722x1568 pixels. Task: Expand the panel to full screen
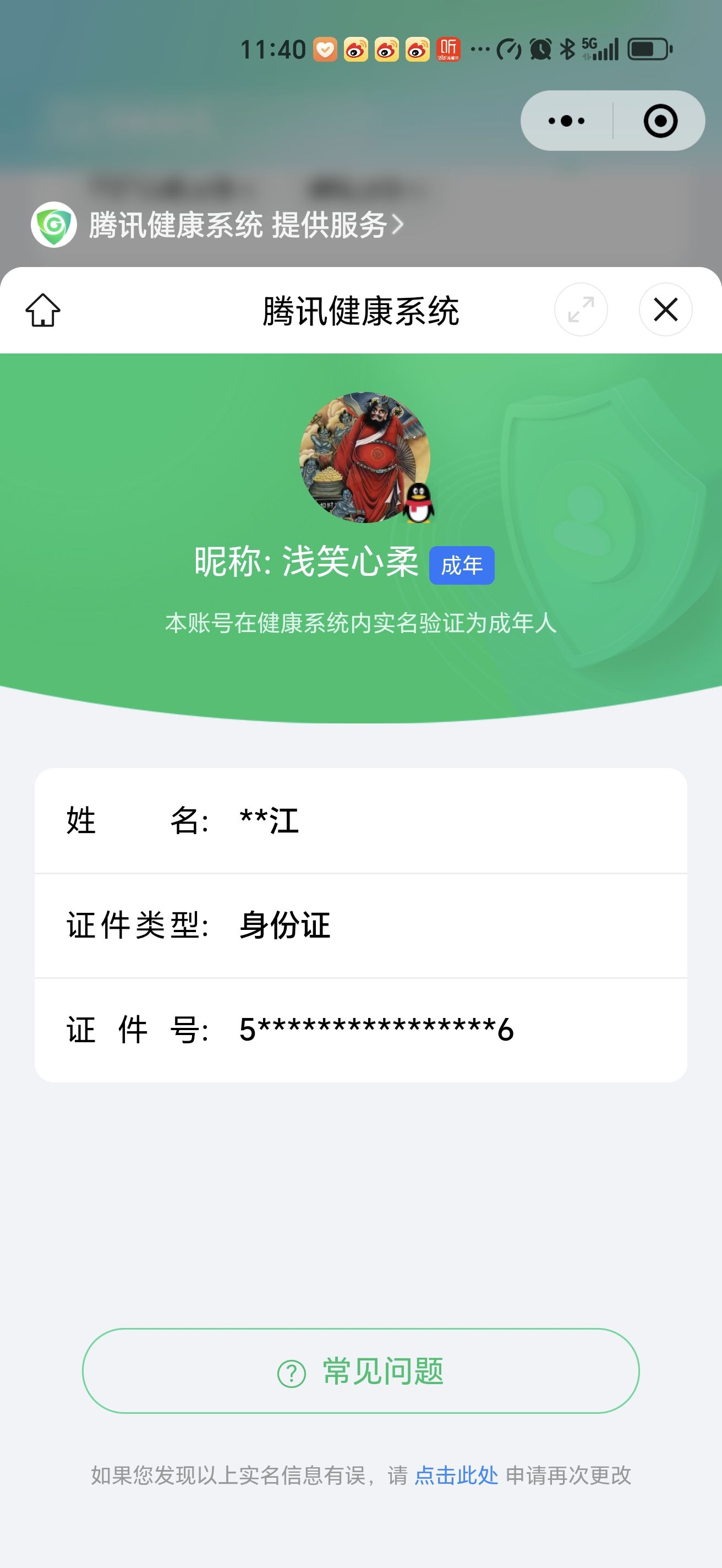click(x=580, y=309)
